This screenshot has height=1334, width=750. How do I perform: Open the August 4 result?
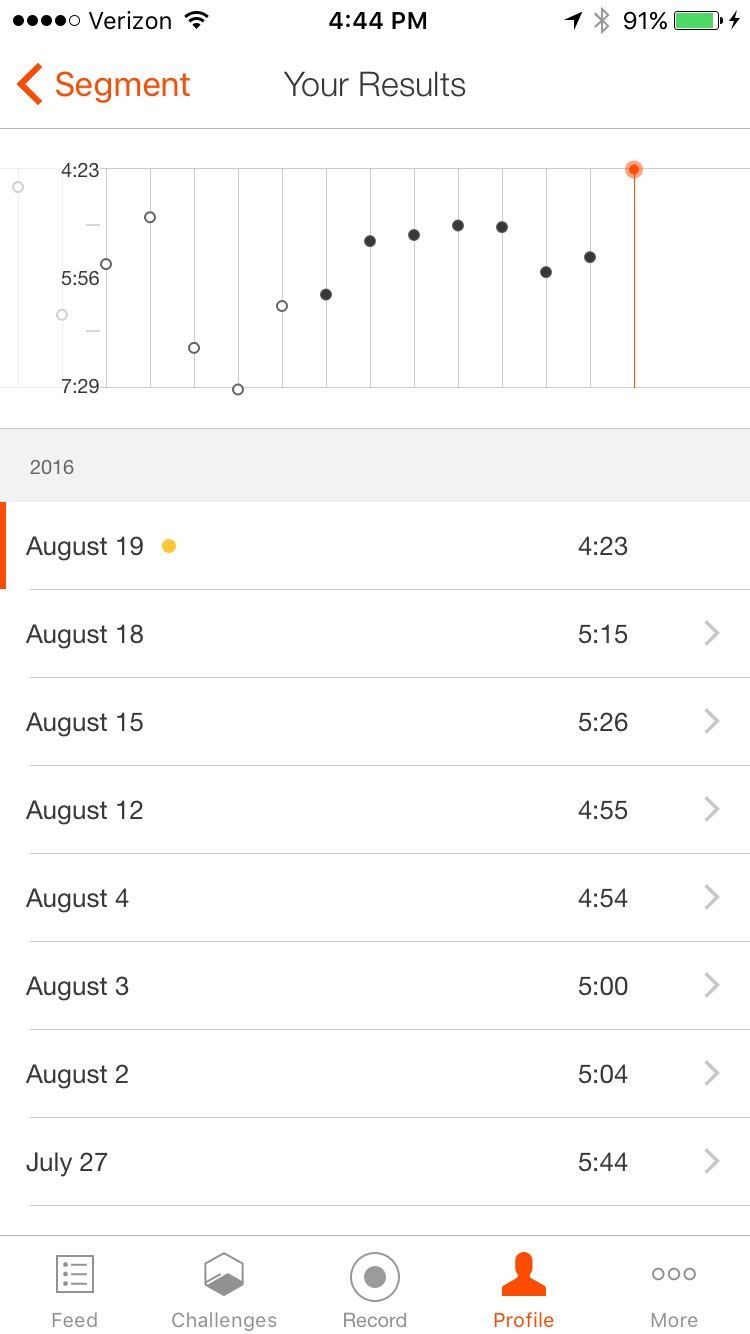[x=375, y=898]
